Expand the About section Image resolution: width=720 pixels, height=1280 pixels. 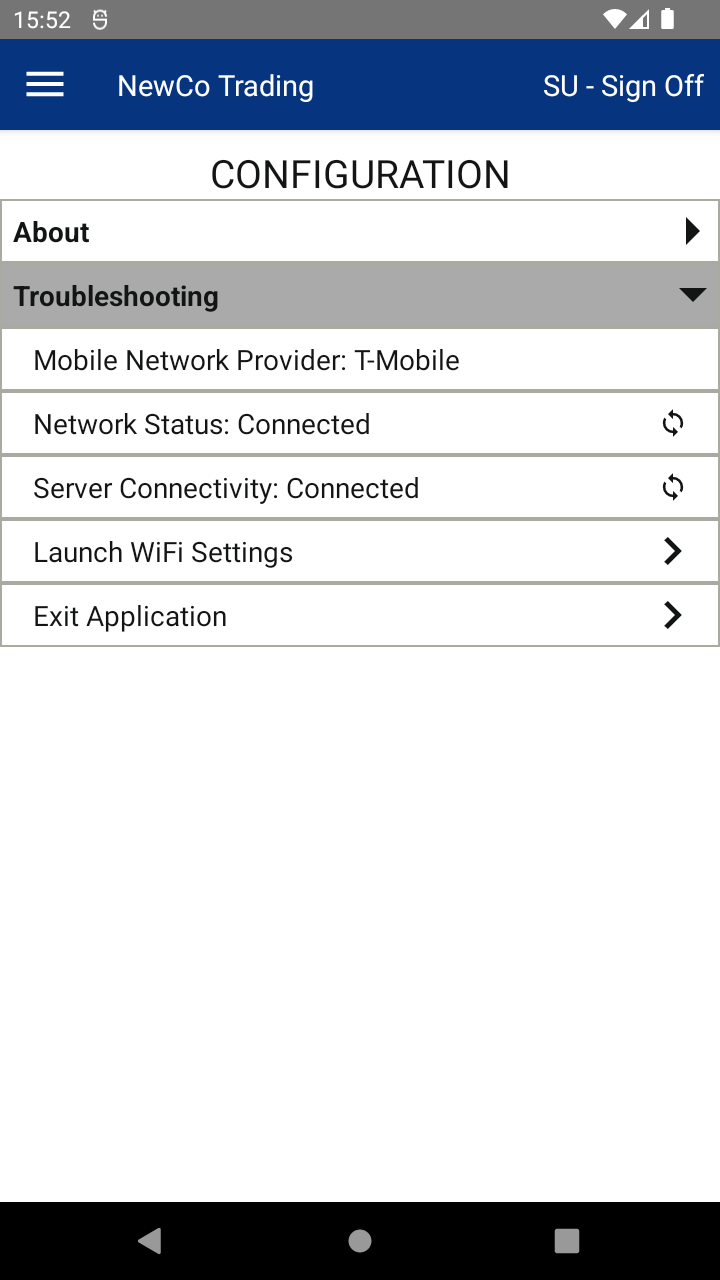point(360,232)
